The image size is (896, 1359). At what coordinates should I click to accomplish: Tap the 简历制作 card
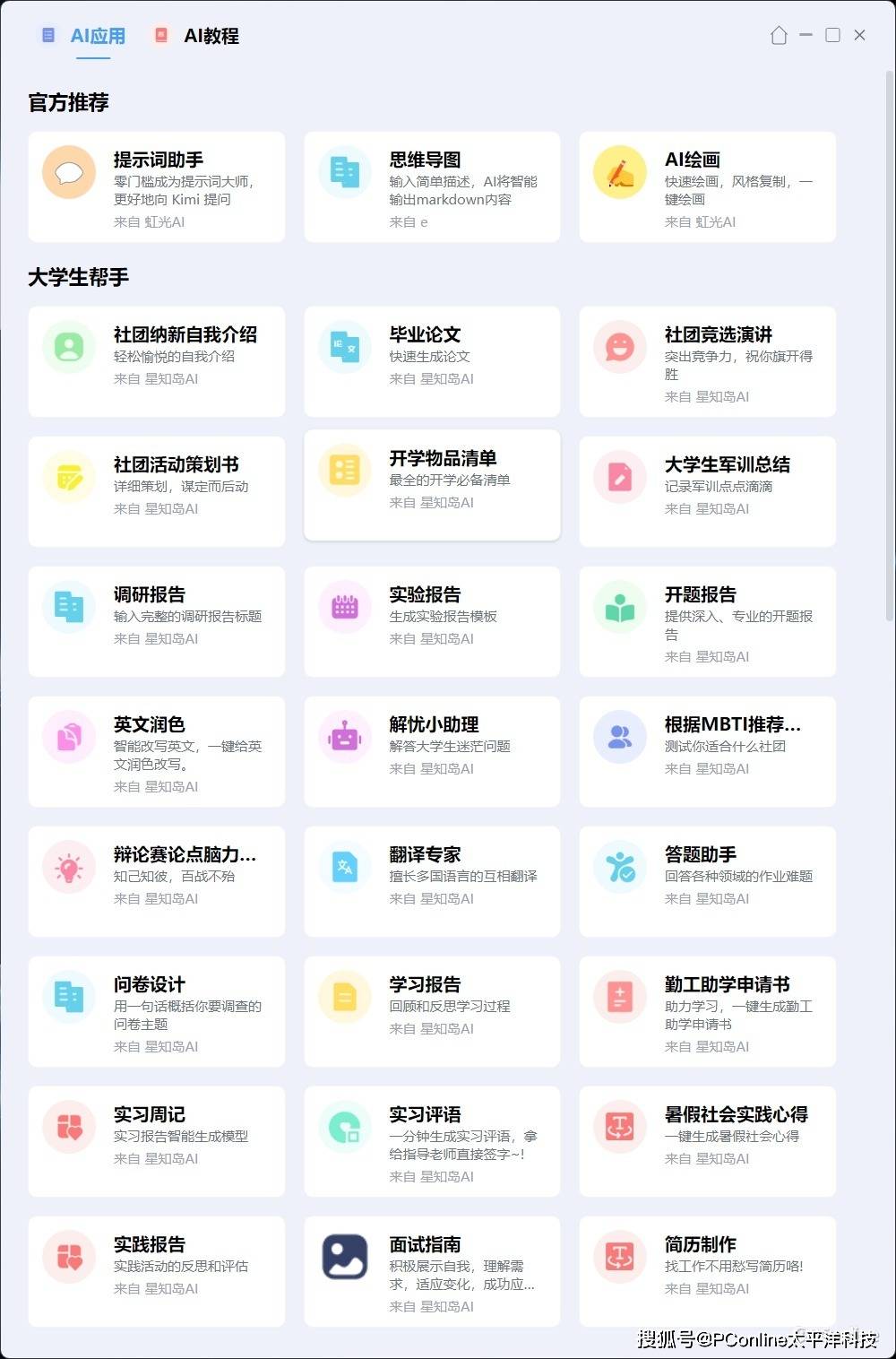click(707, 1271)
